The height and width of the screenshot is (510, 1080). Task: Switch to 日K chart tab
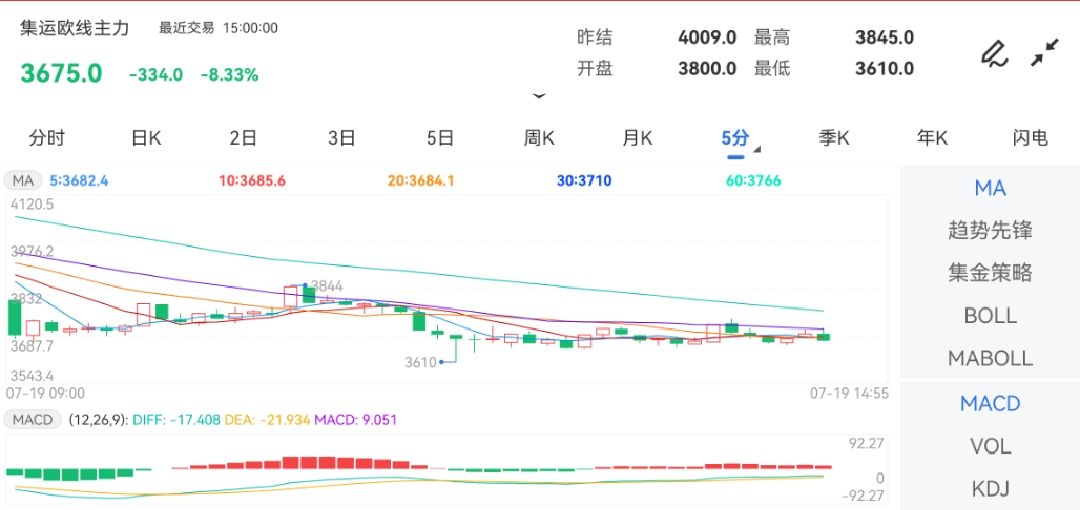pyautogui.click(x=146, y=139)
